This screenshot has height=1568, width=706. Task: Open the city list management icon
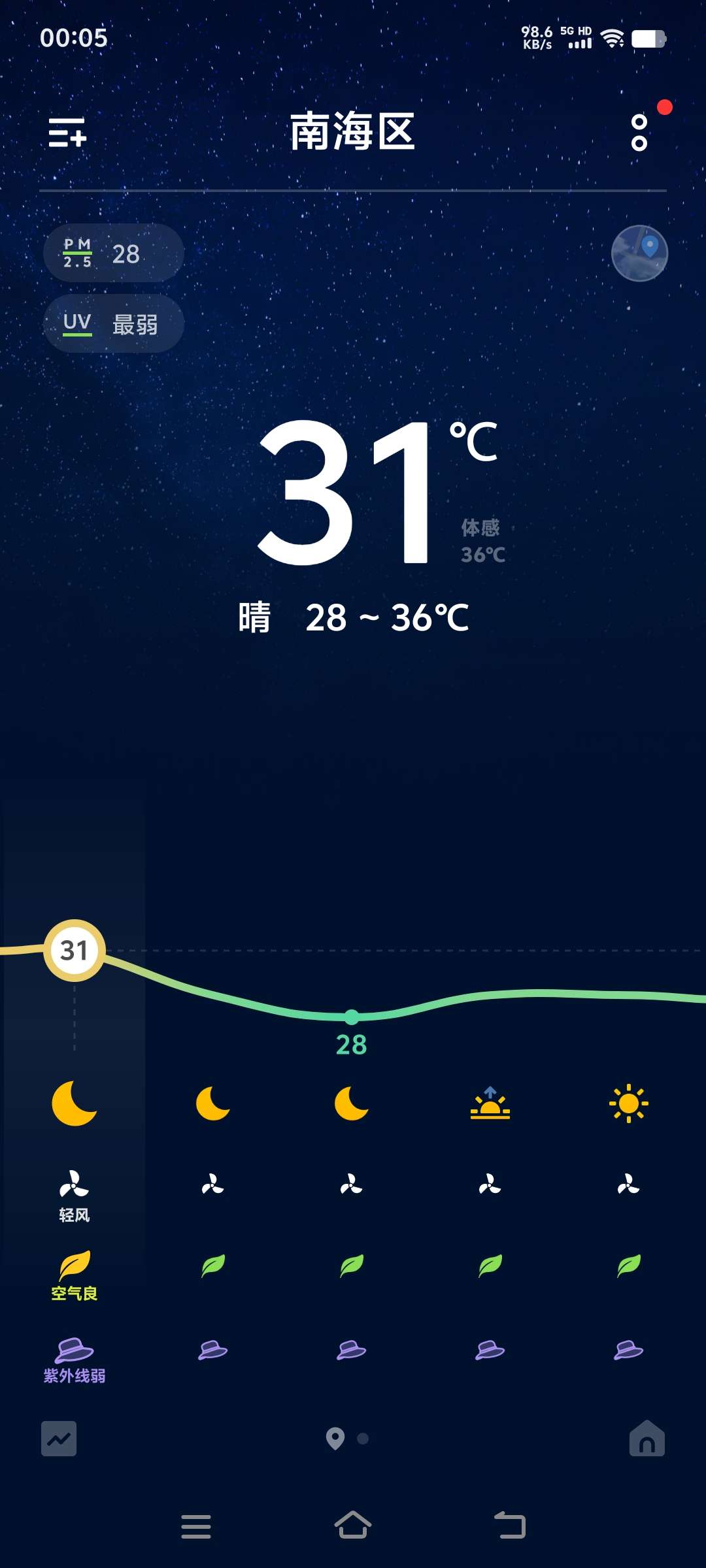click(x=67, y=133)
